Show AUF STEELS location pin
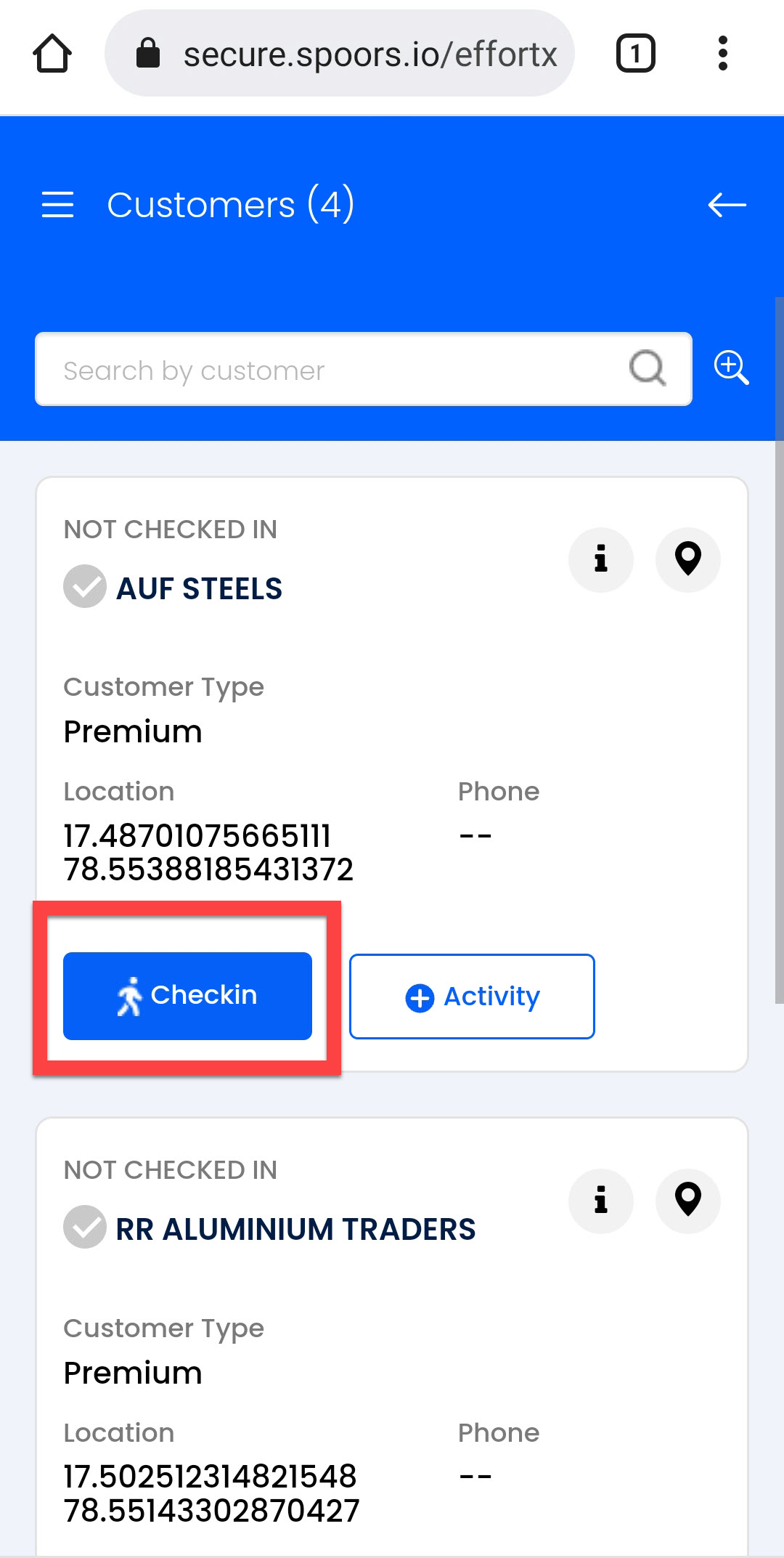 click(687, 559)
